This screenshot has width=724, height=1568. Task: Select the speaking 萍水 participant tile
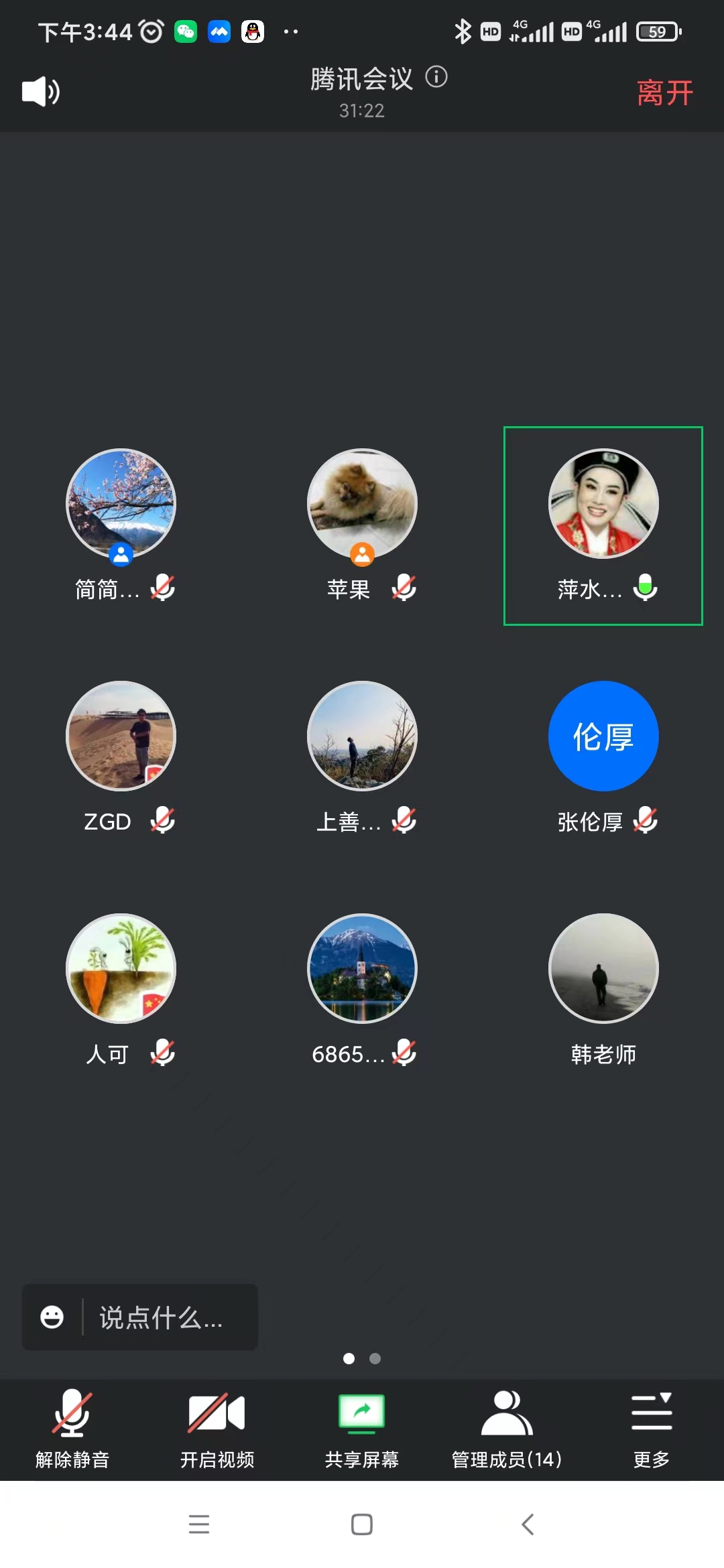tap(603, 504)
